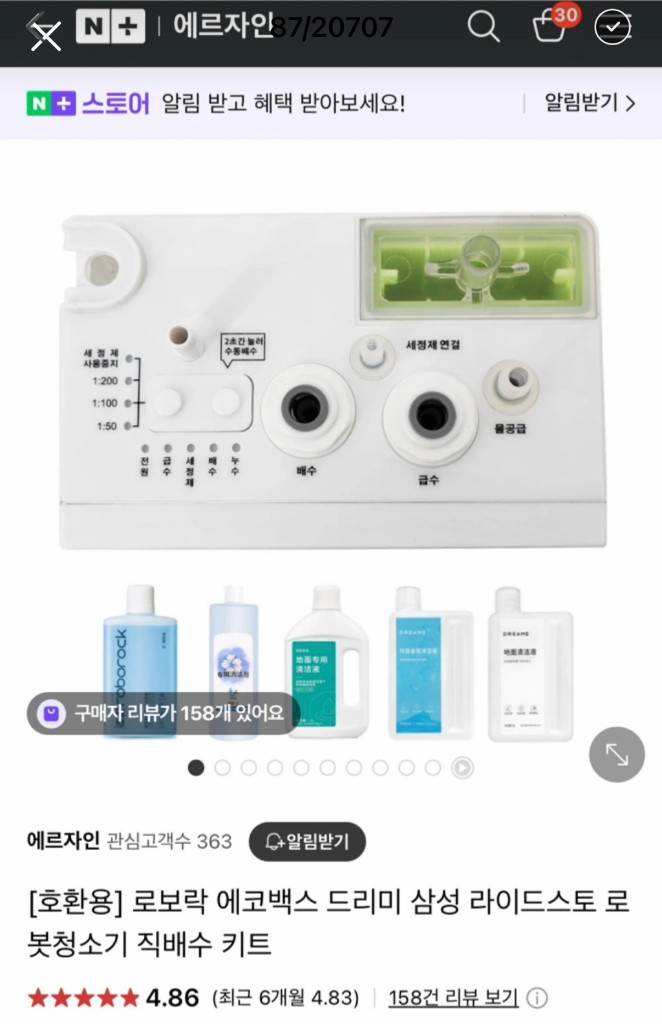Open search with the magnifier icon

point(483,28)
